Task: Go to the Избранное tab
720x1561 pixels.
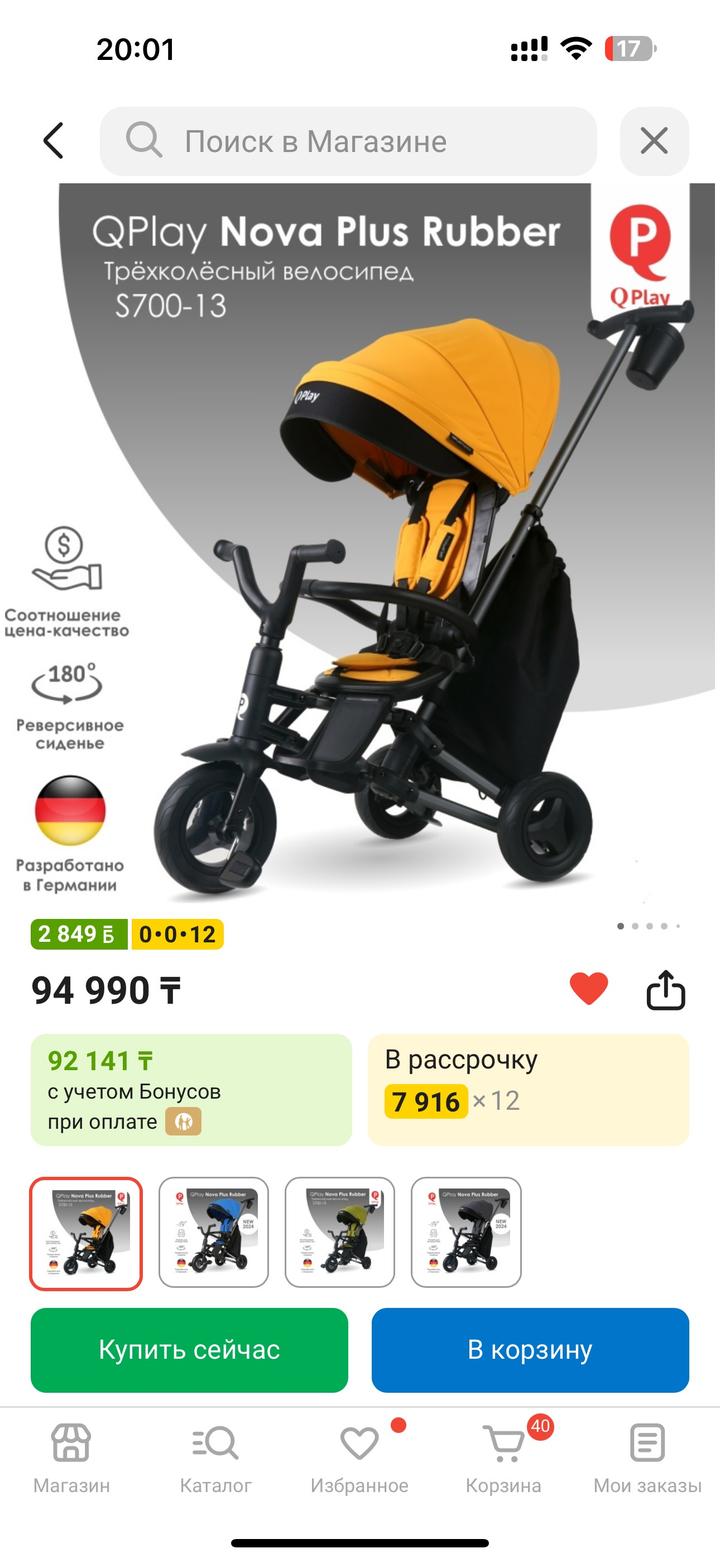Action: 359,1459
